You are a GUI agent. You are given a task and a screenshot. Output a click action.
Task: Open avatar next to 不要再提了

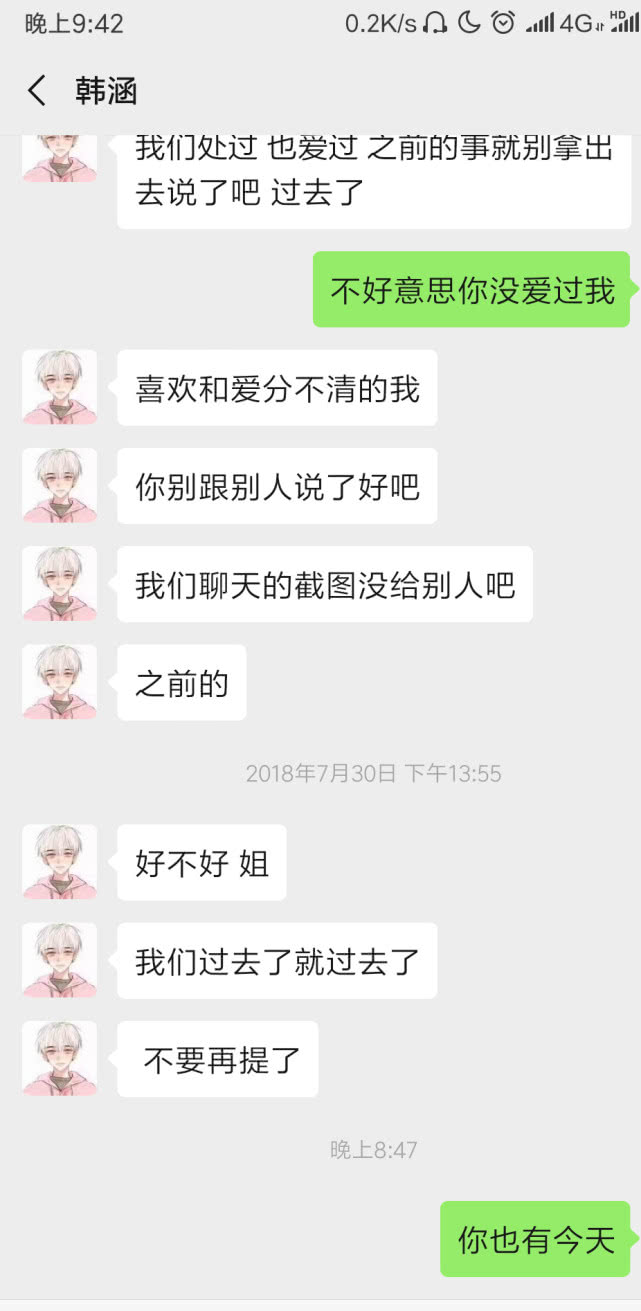[60, 1057]
